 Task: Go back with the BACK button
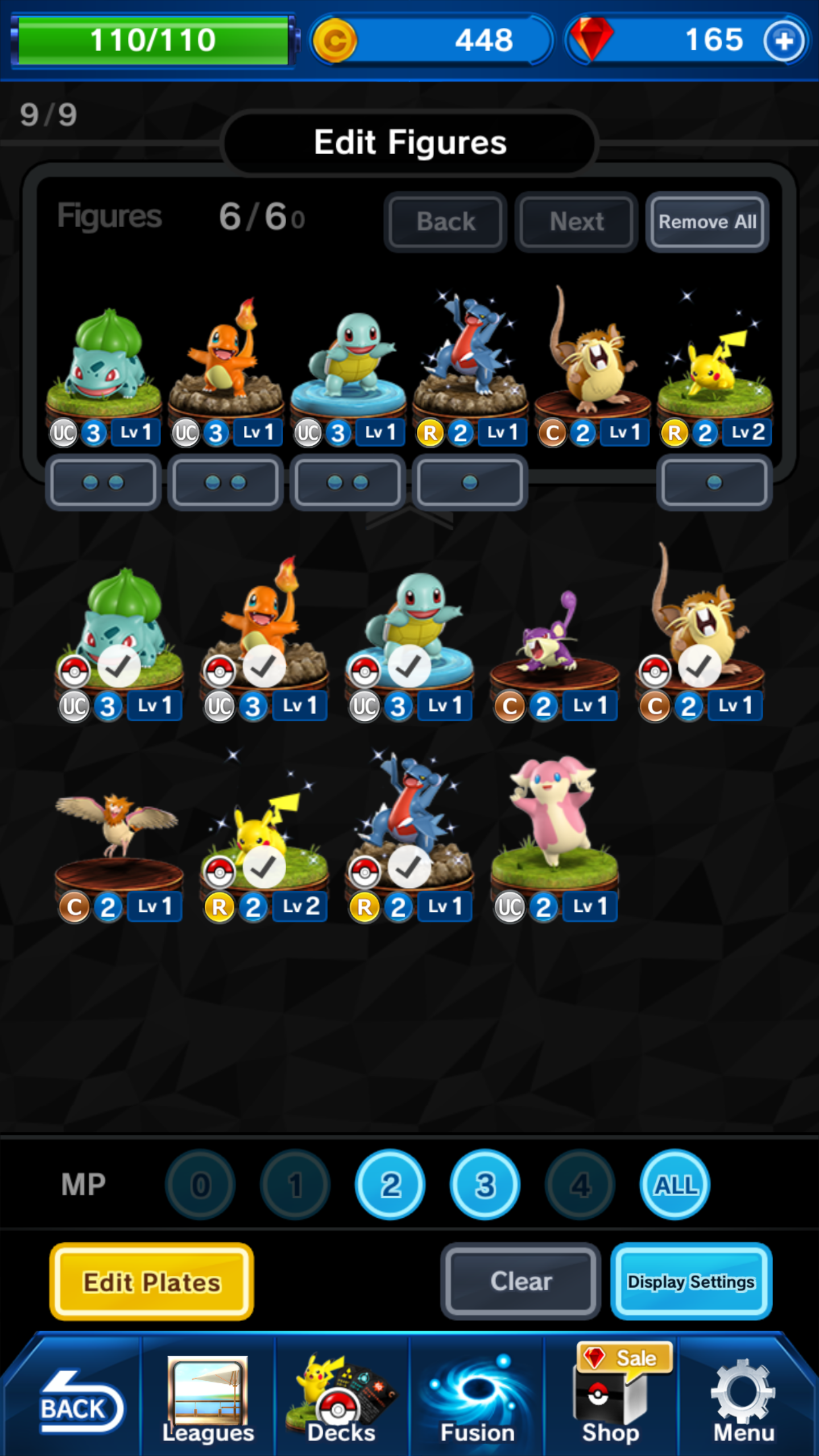coord(77,1402)
